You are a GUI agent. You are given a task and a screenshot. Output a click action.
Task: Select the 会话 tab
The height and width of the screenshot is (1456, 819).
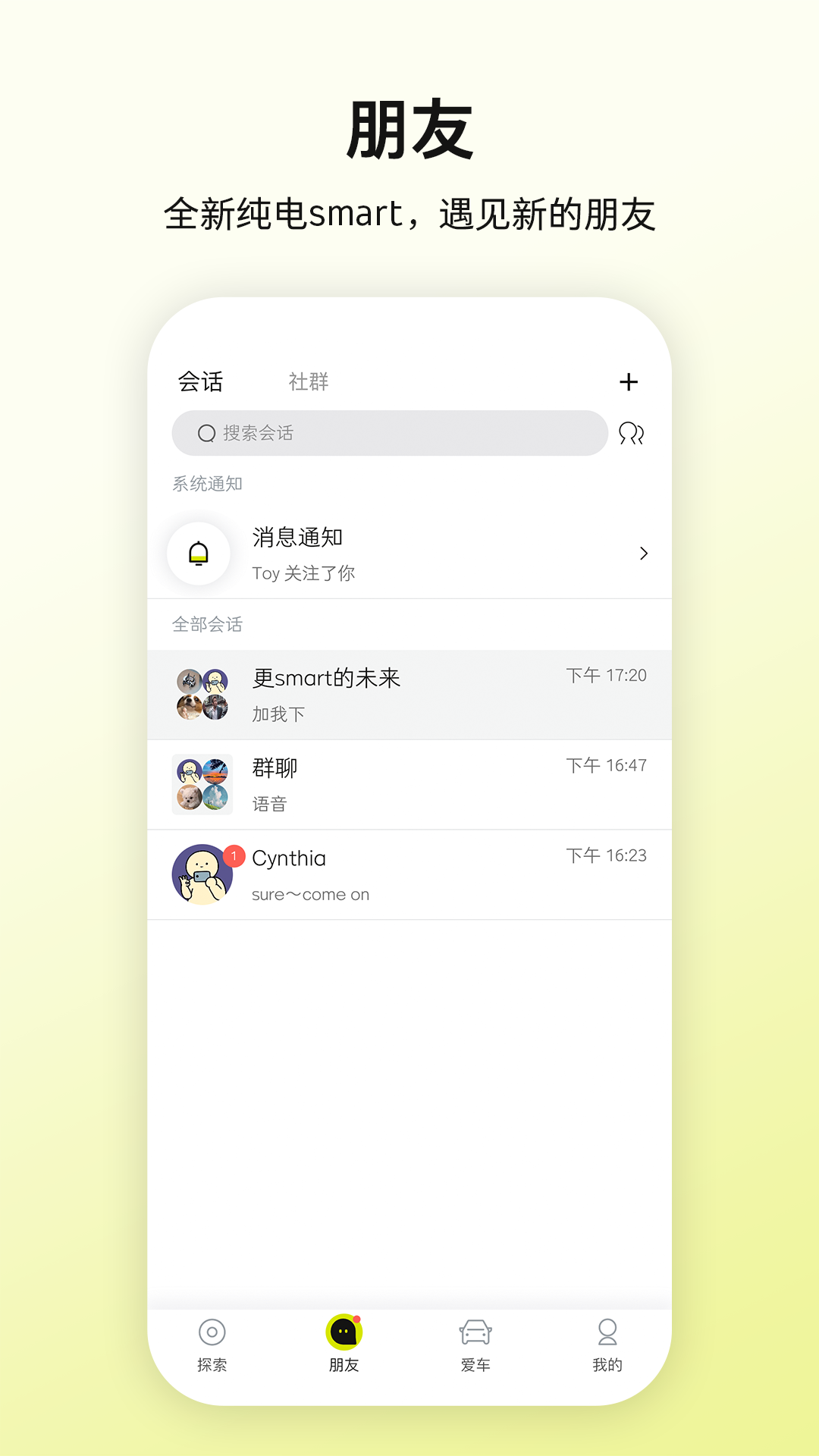[x=201, y=382]
